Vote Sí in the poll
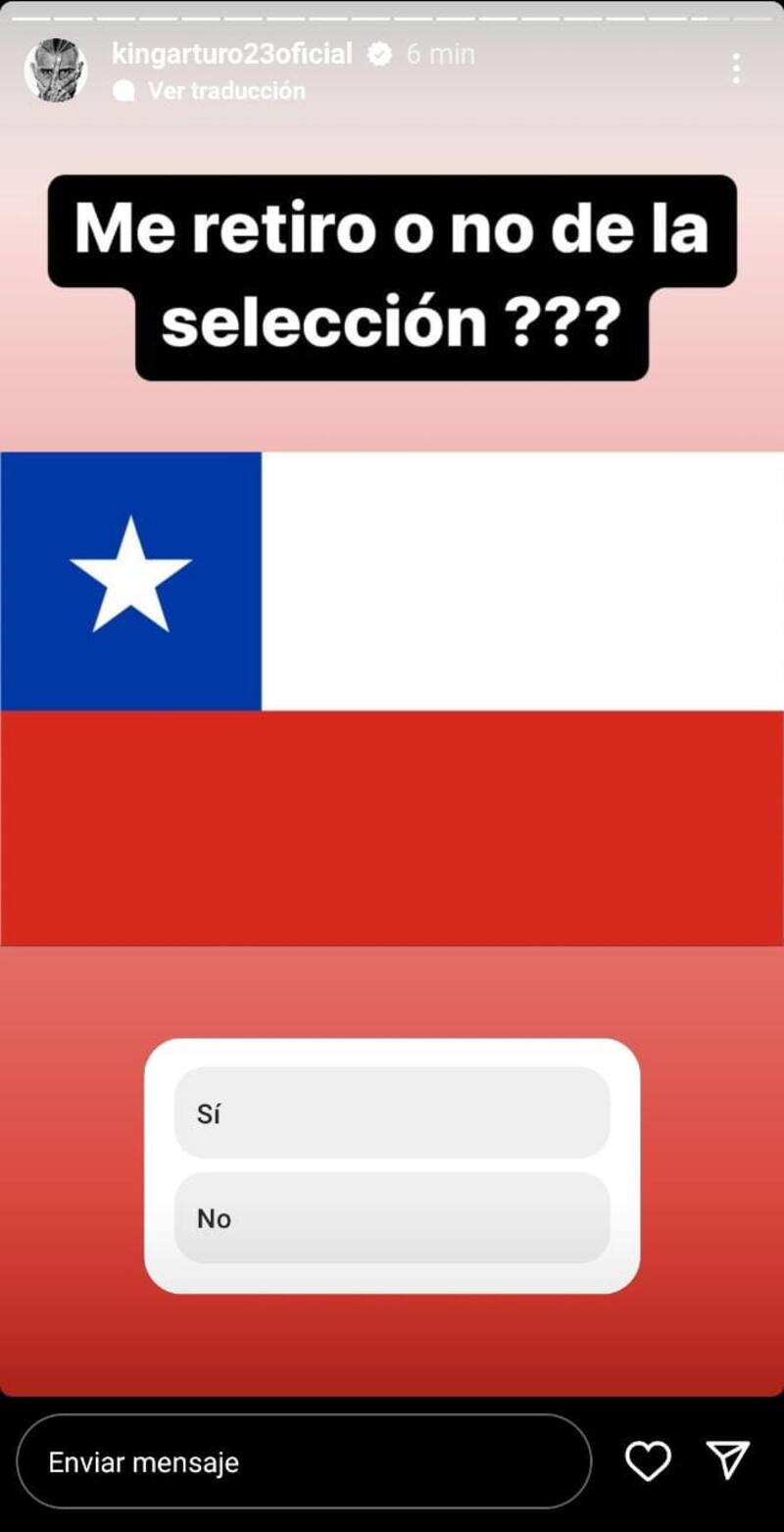 (x=392, y=1113)
